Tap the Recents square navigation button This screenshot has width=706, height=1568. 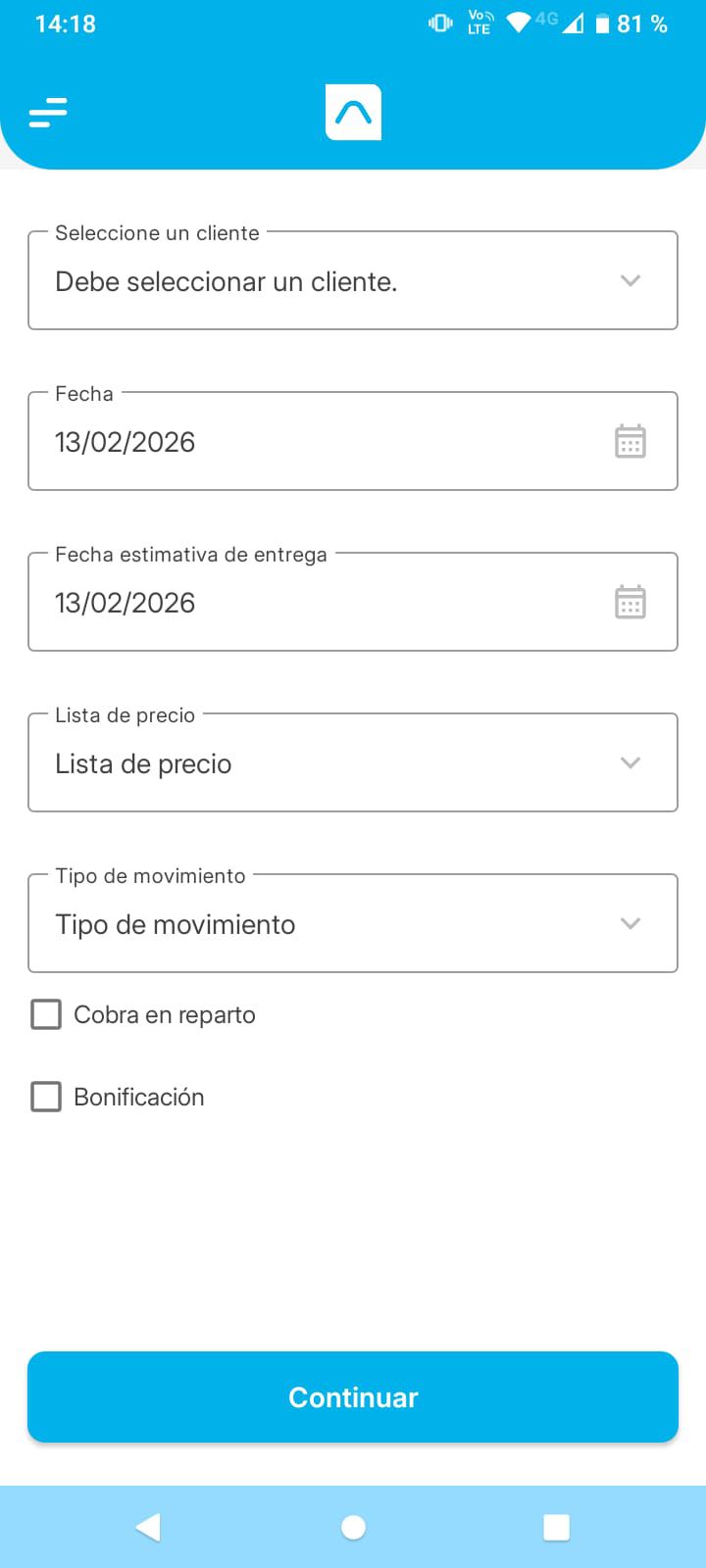[556, 1526]
